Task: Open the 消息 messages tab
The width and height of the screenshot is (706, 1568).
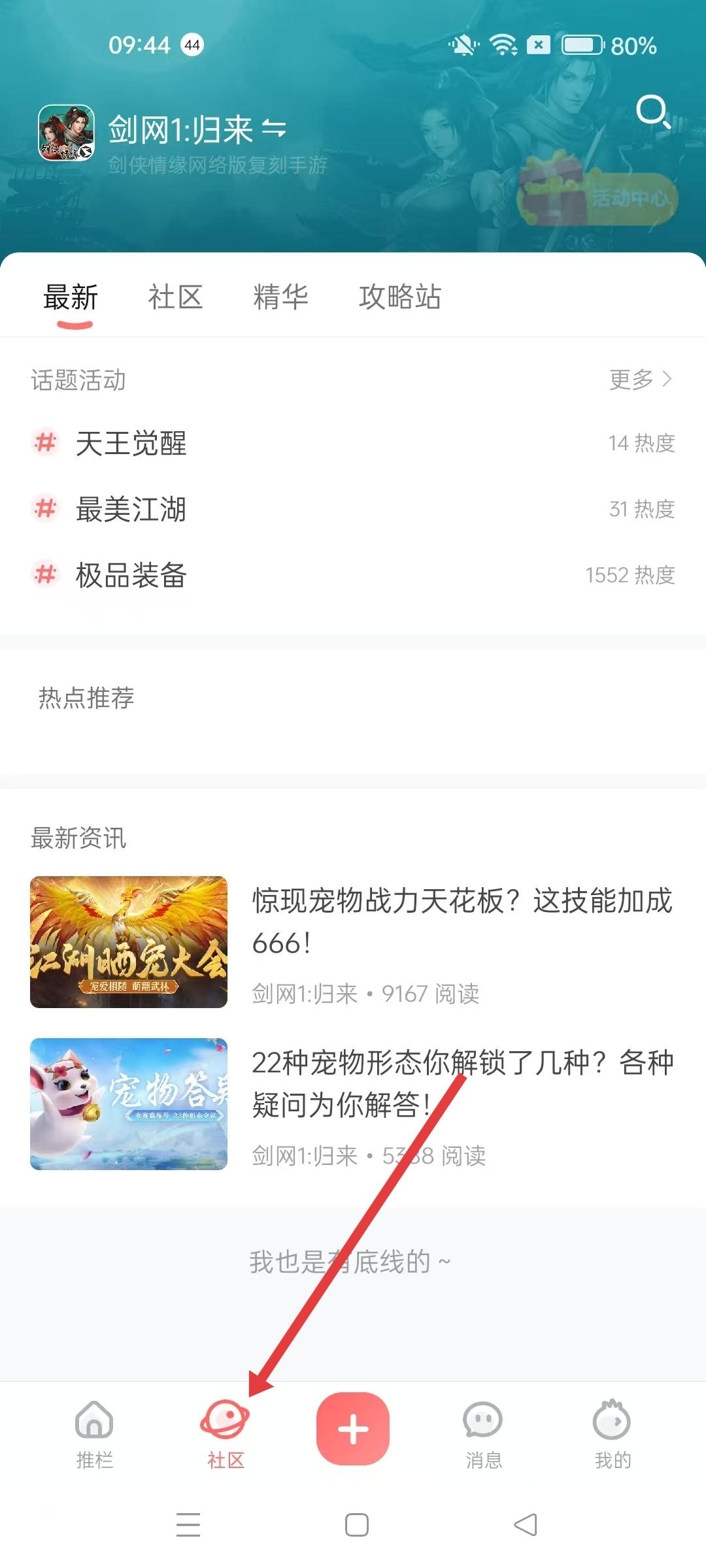Action: (x=483, y=1433)
